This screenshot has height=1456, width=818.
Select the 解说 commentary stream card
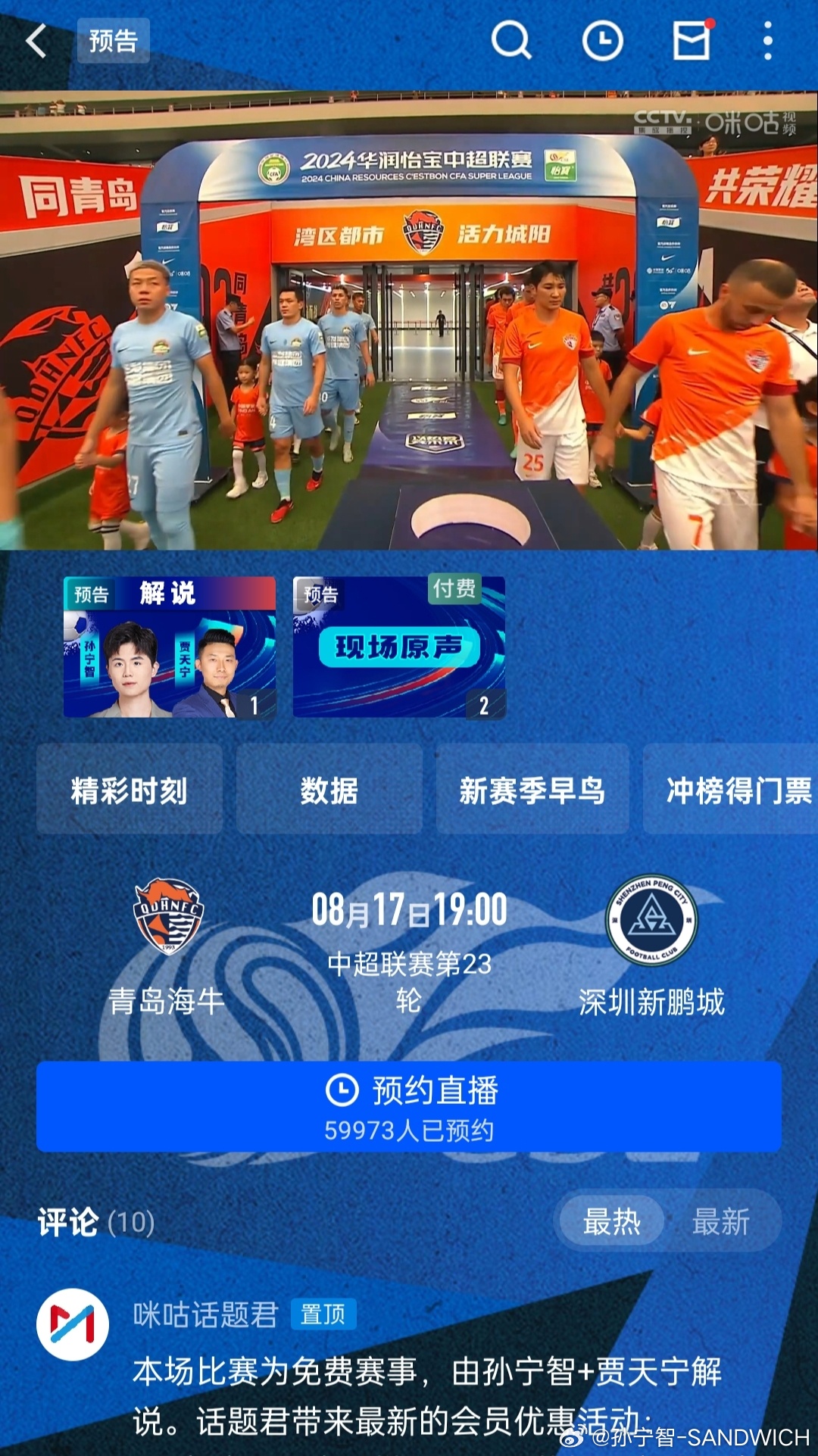pos(170,647)
